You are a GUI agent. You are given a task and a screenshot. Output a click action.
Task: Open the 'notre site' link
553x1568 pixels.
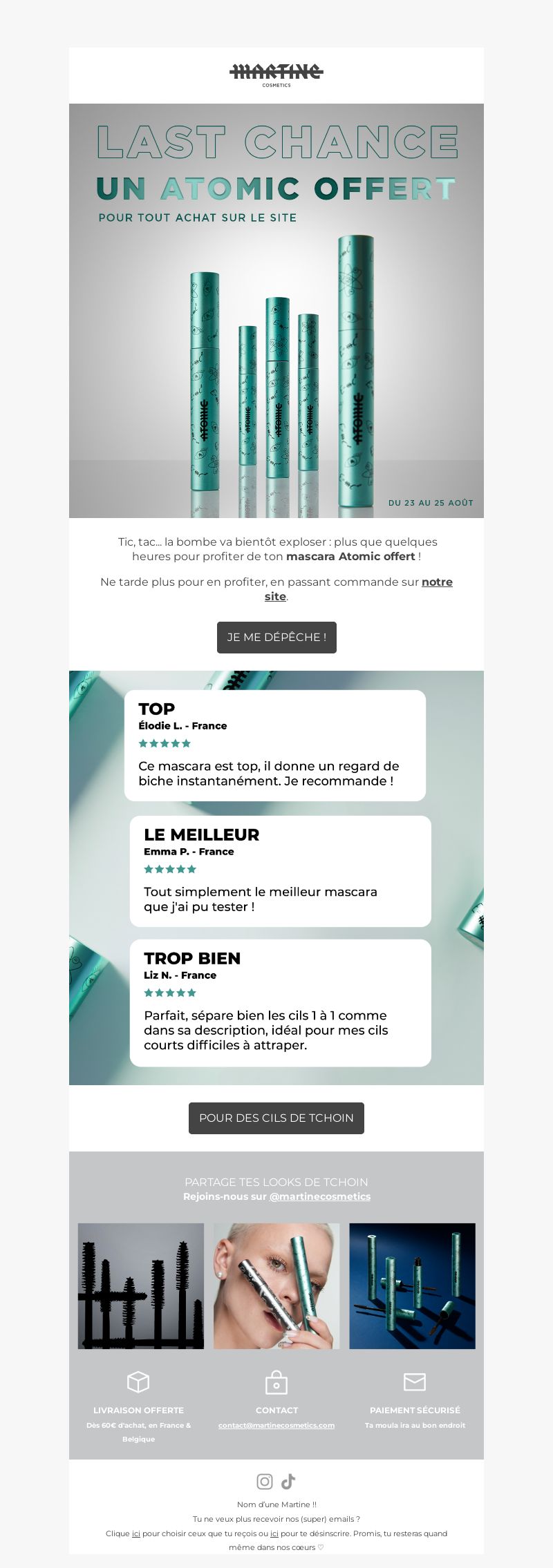coord(436,582)
